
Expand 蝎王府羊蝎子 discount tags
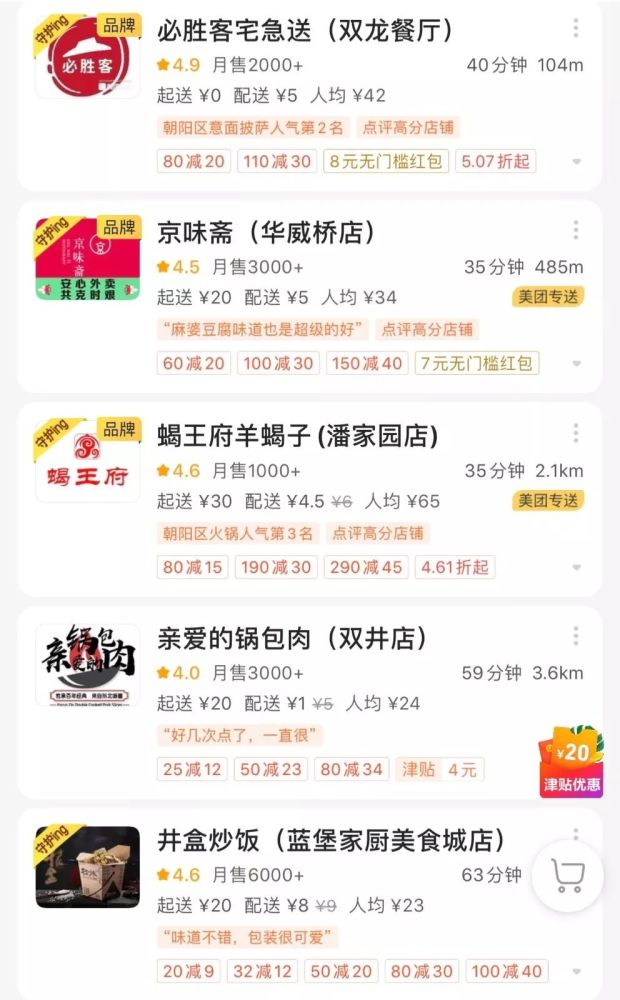point(577,568)
